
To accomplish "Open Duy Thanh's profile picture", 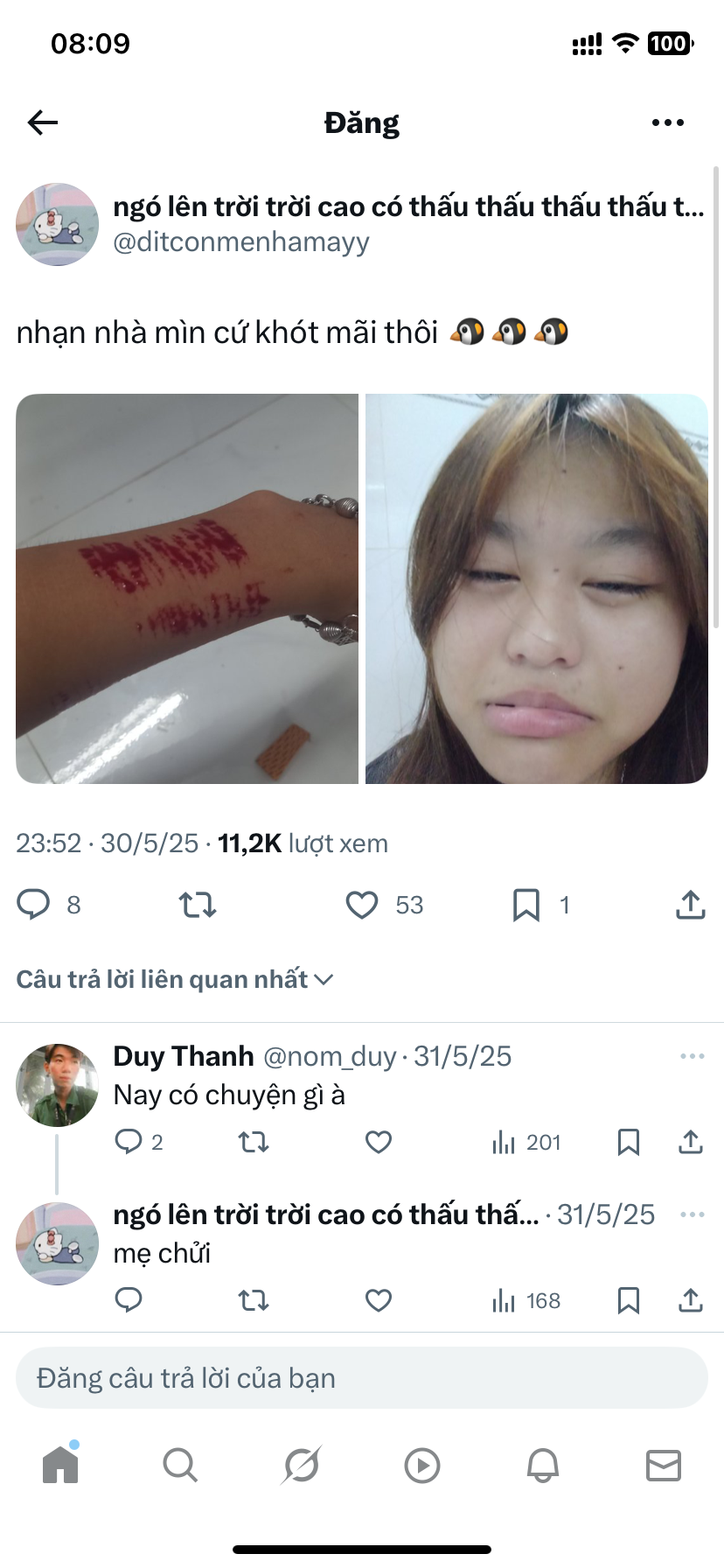I will click(x=58, y=1085).
